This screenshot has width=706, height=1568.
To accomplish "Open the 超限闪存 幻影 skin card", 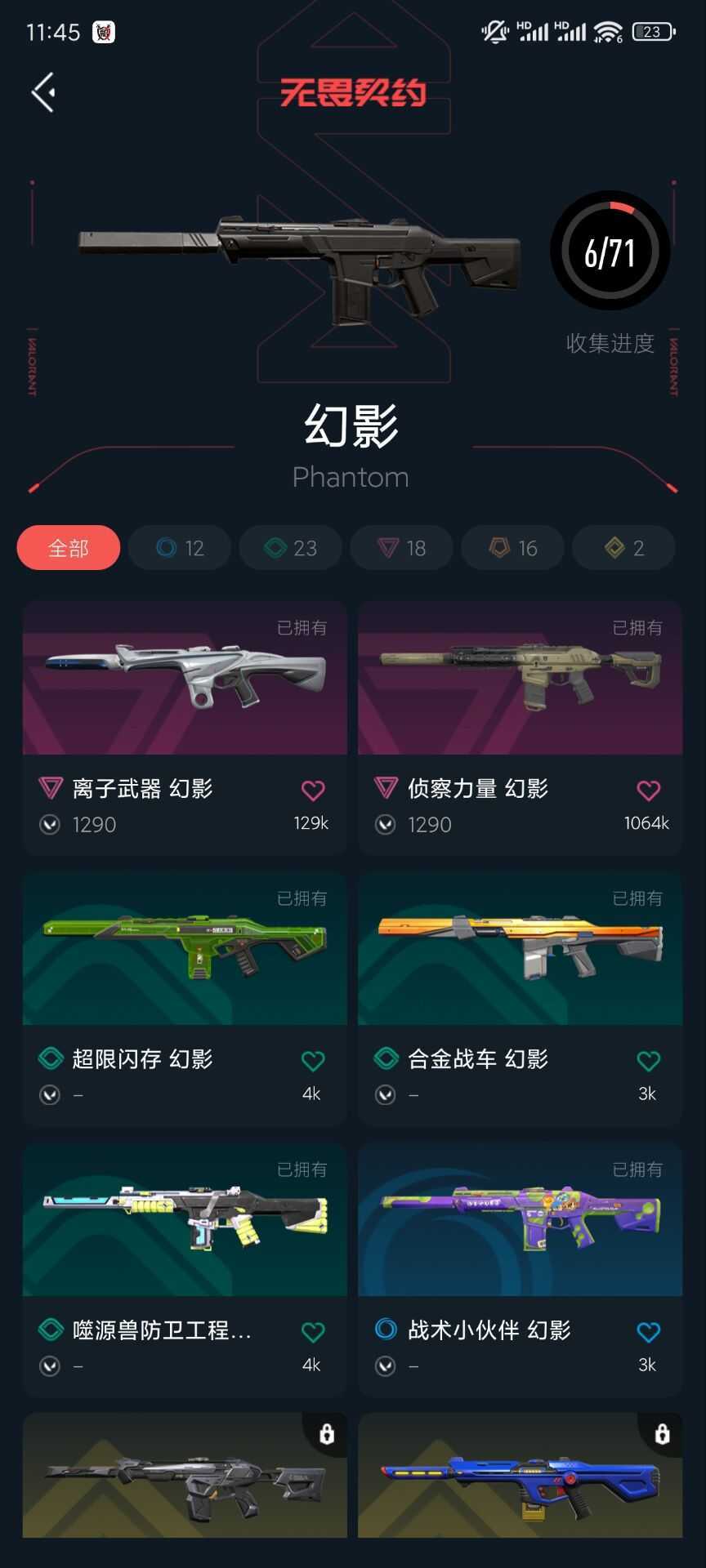I will tap(185, 1000).
